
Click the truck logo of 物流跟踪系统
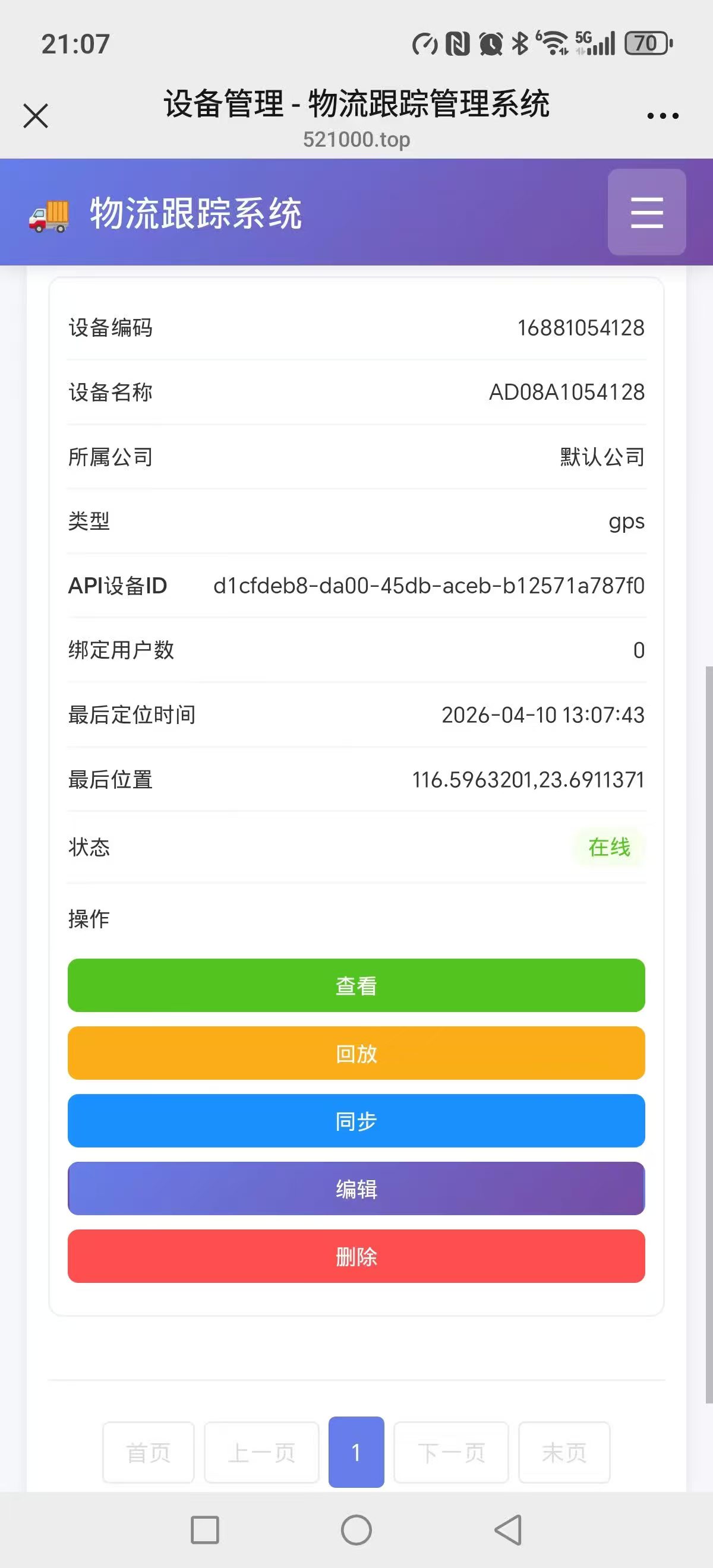[49, 214]
